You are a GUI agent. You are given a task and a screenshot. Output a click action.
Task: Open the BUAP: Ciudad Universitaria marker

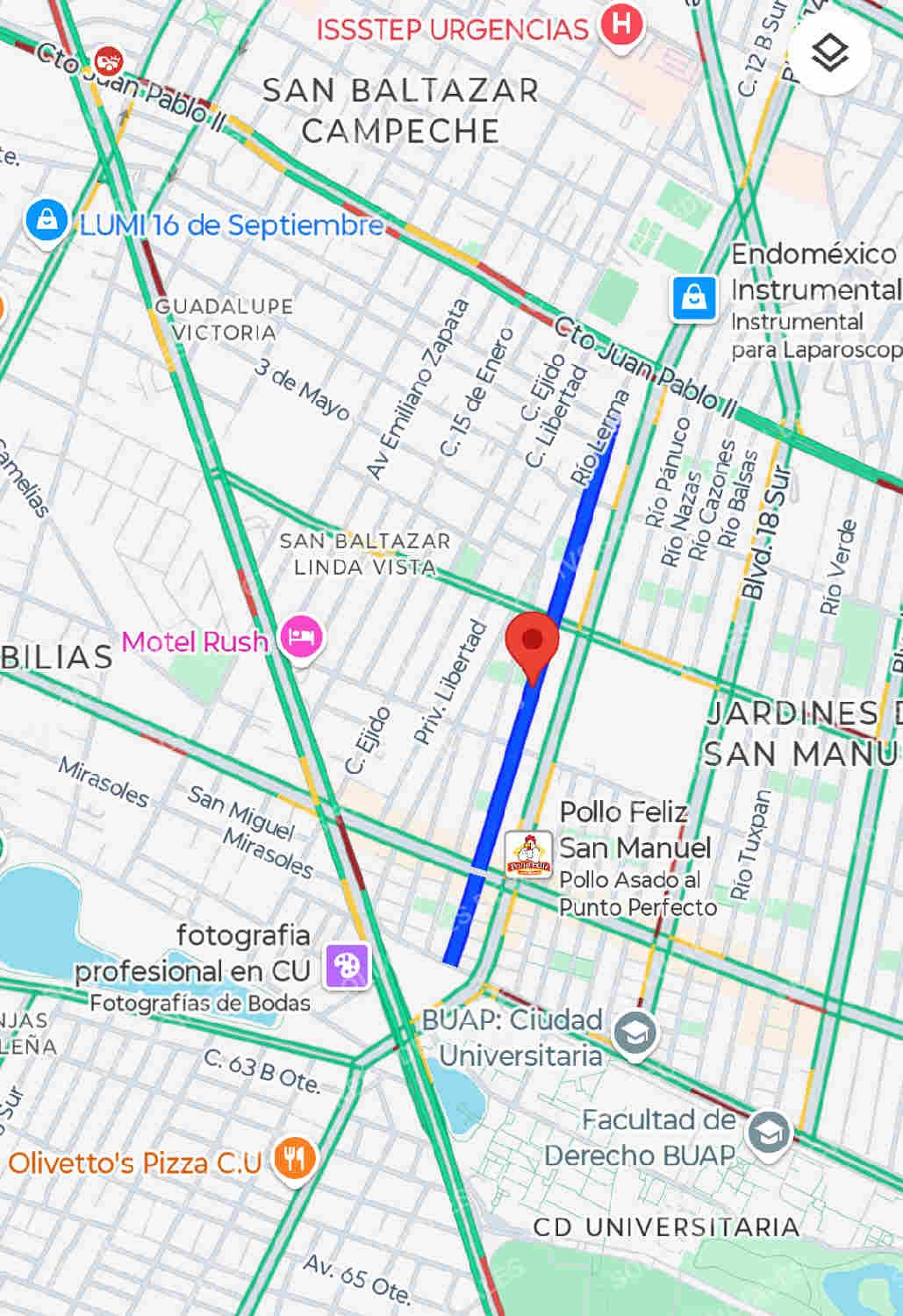[634, 1034]
